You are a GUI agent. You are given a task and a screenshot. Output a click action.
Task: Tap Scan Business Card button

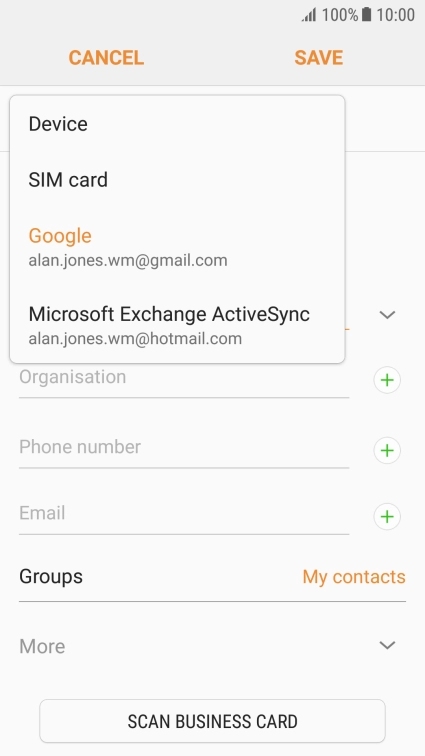pos(212,721)
